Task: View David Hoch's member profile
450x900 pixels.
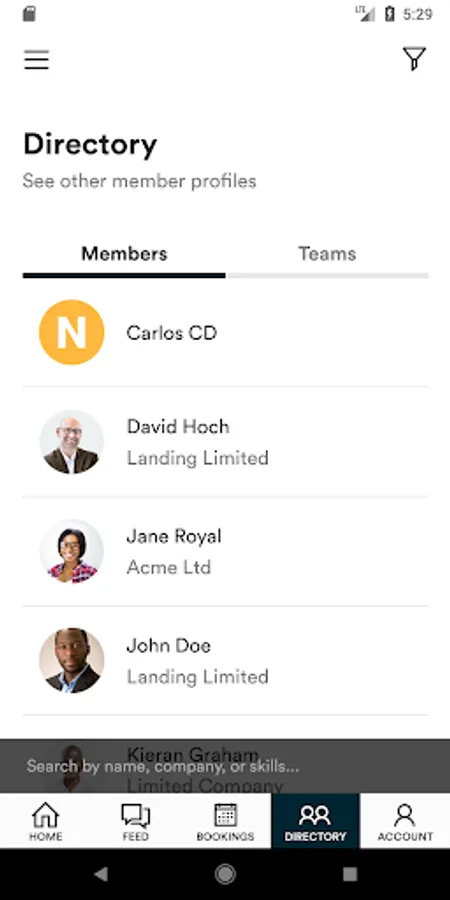Action: coord(226,442)
